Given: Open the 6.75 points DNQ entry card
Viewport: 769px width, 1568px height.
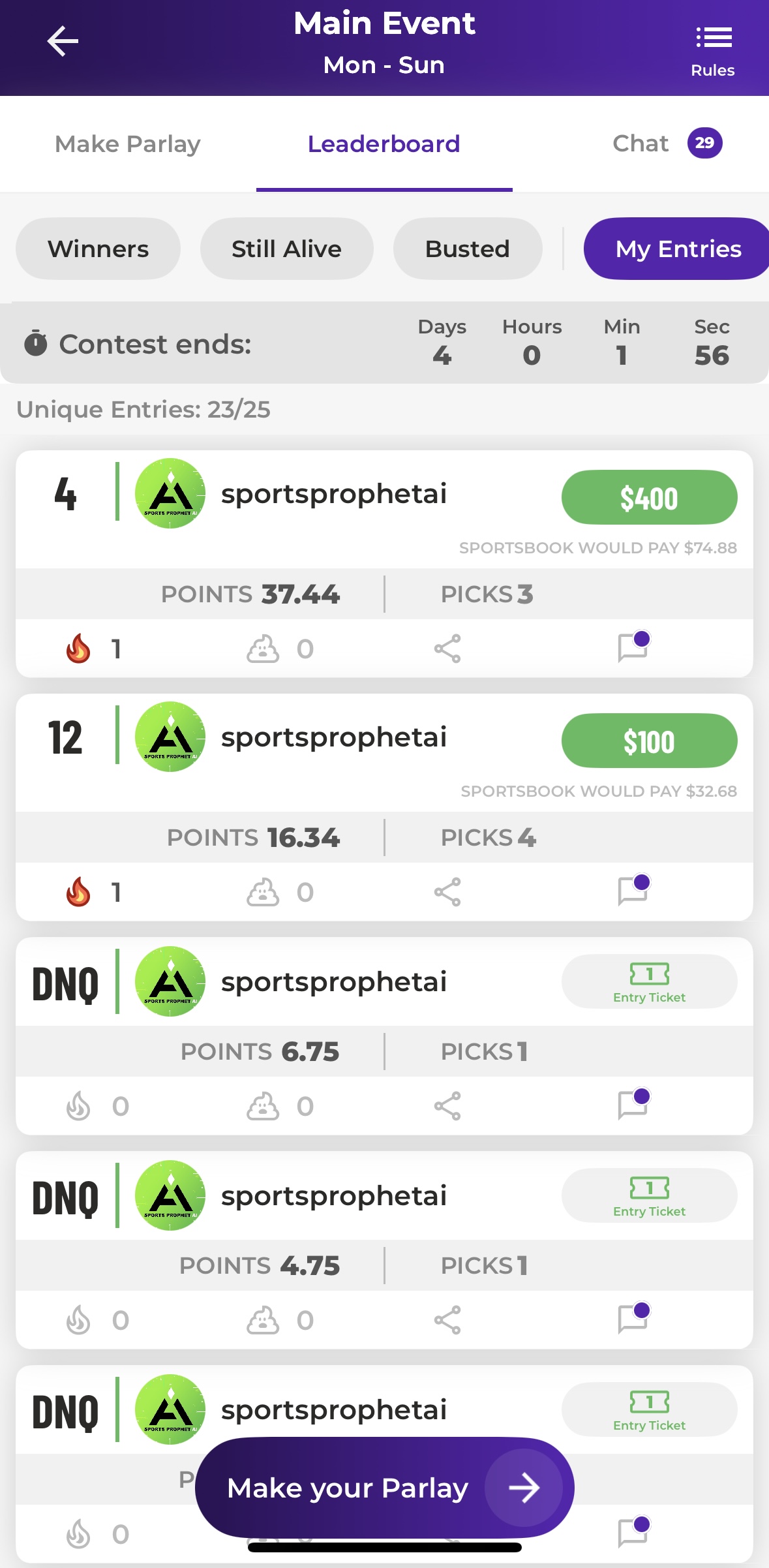Looking at the screenshot, I should (384, 1036).
